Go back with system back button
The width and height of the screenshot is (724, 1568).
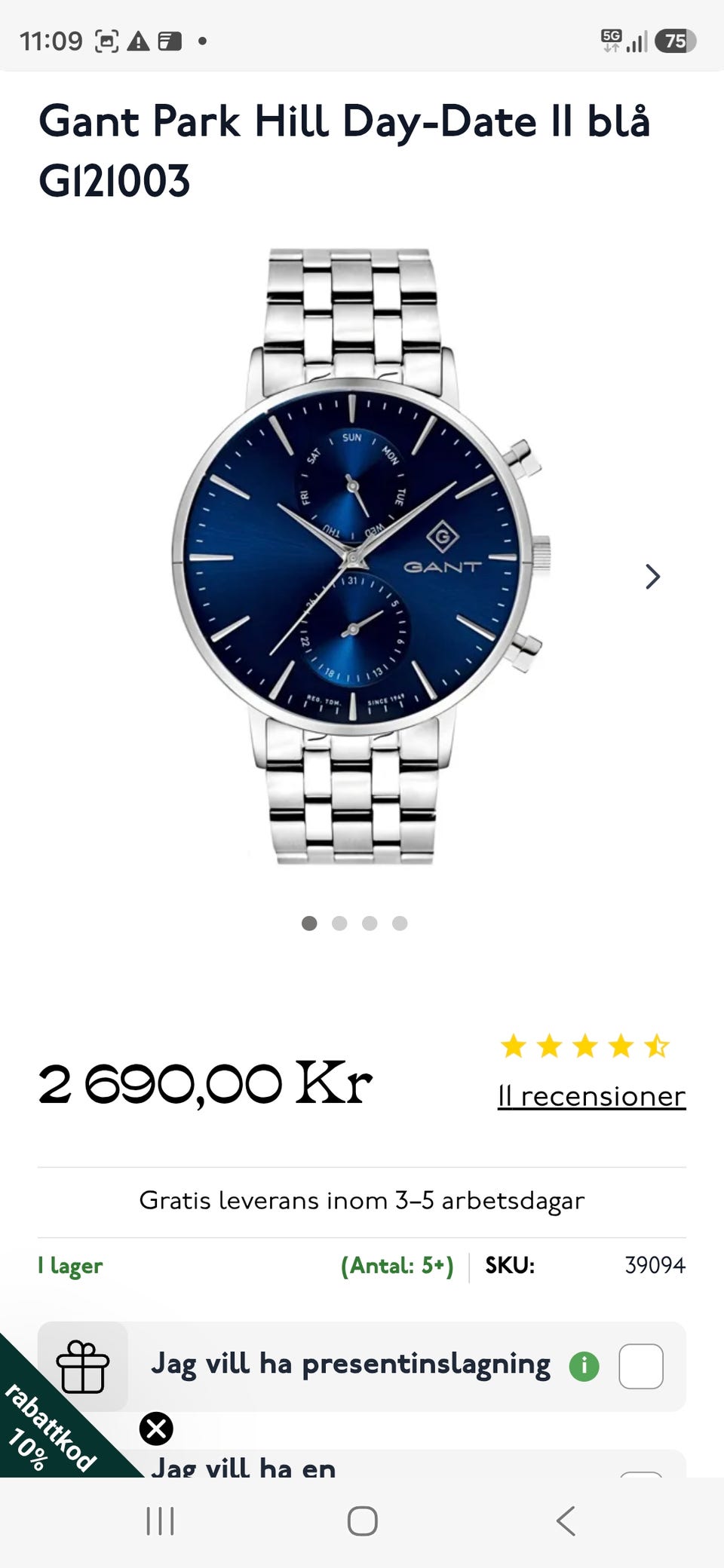[x=566, y=1521]
